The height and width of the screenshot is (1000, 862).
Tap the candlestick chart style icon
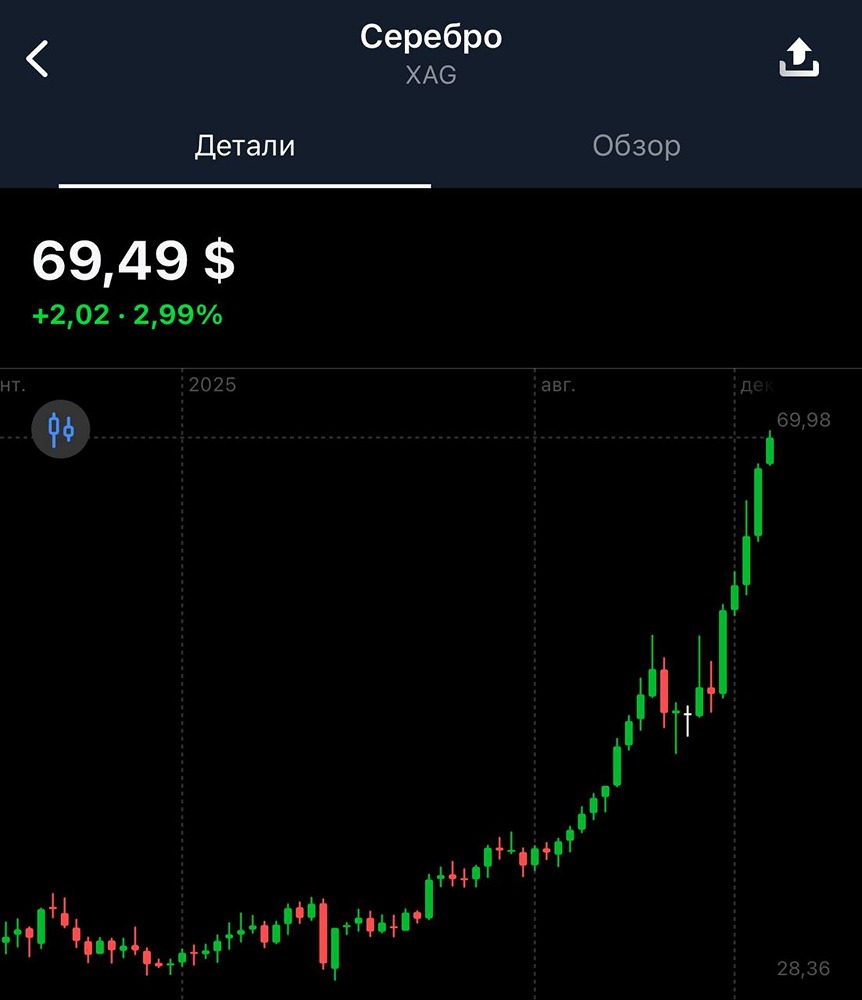point(60,429)
